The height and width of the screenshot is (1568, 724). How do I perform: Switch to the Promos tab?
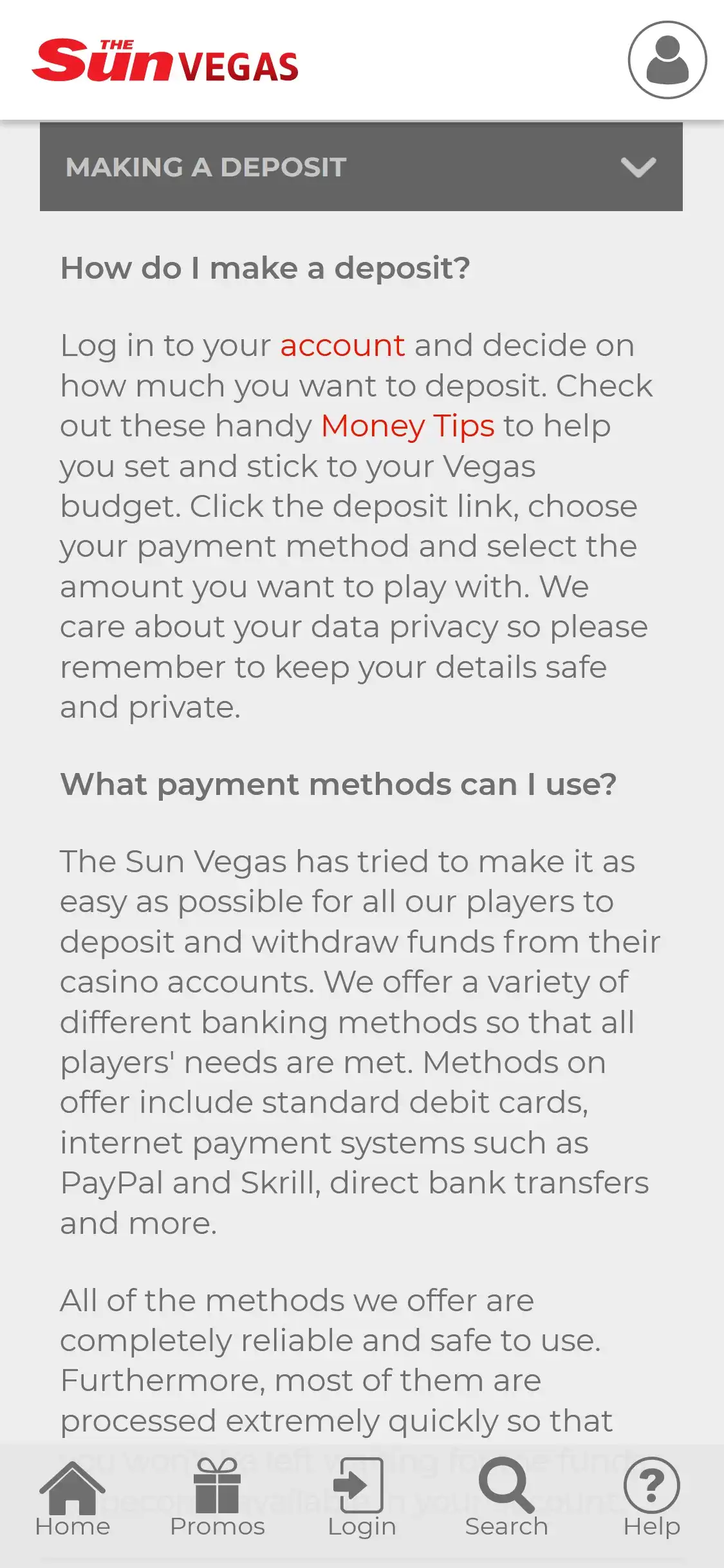217,1498
